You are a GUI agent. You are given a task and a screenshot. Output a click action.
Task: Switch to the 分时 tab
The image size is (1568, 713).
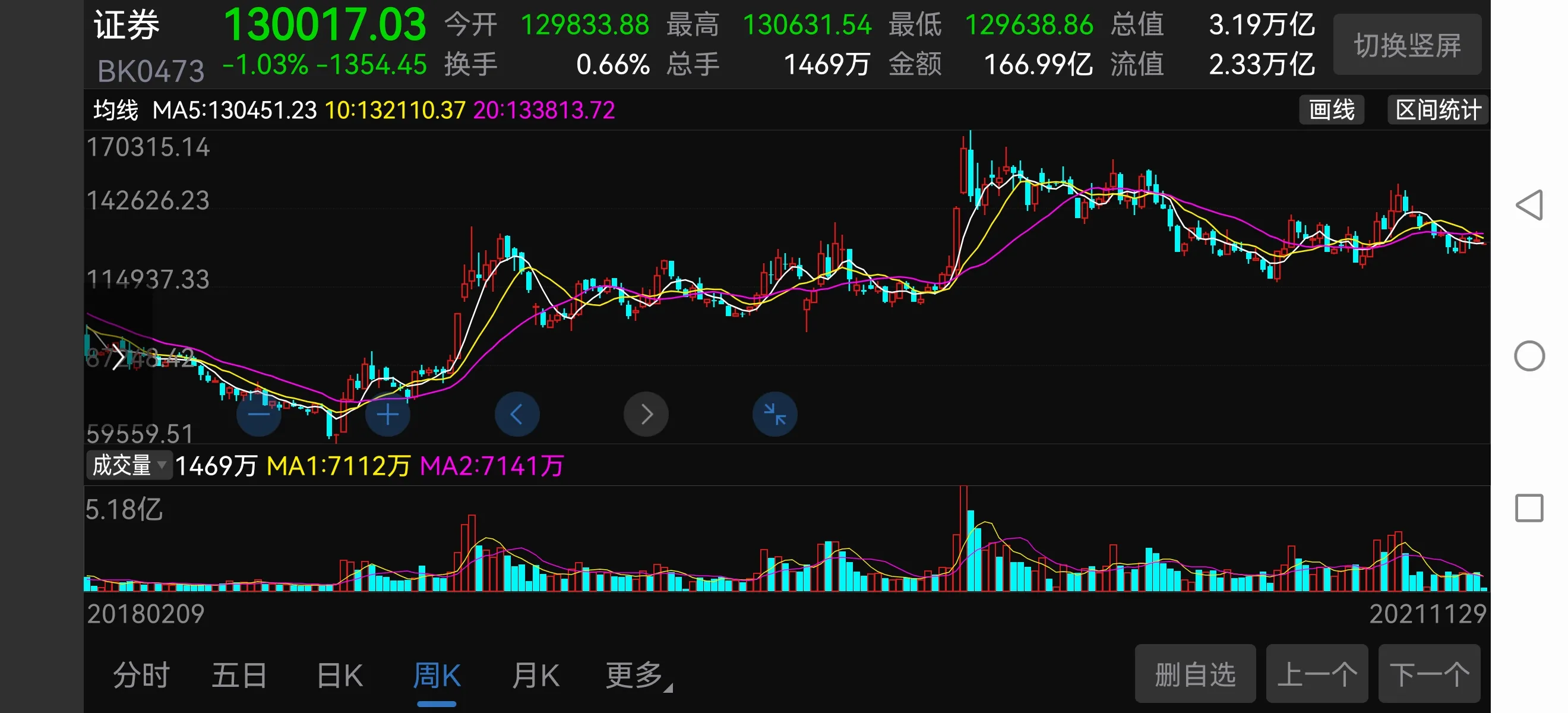(141, 675)
